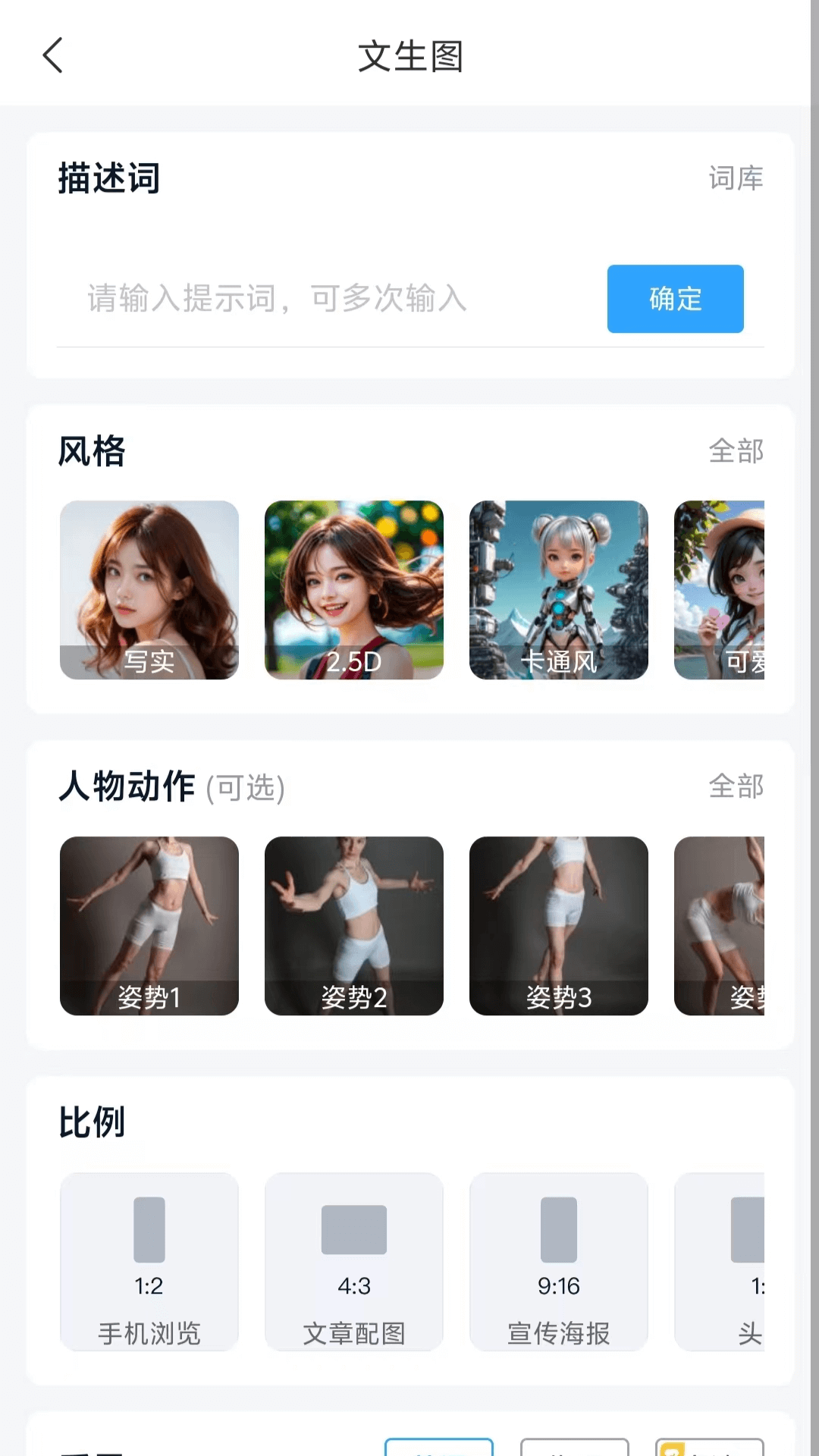819x1456 pixels.
Task: Confirm the prompt with 确定
Action: coord(675,299)
